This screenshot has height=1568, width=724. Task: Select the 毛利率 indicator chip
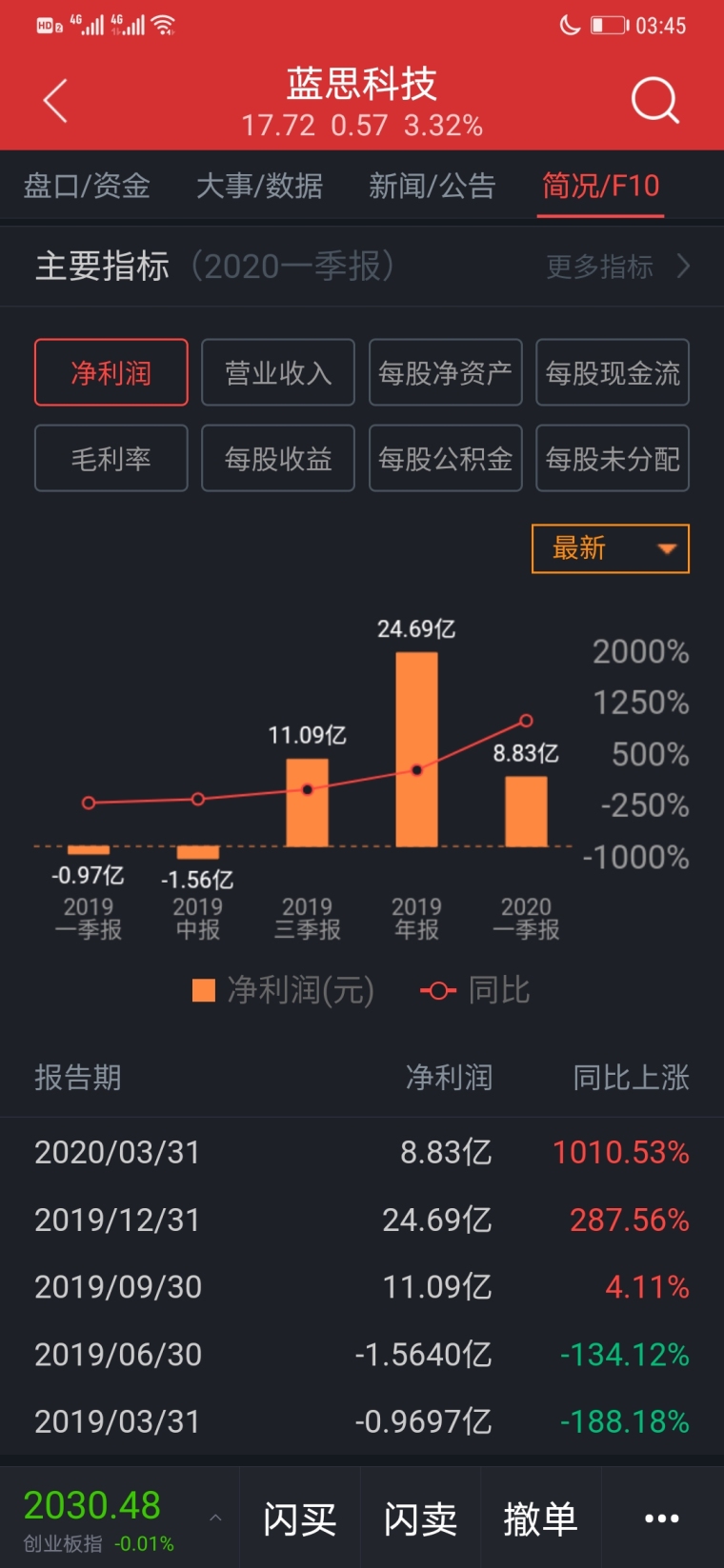tap(111, 458)
